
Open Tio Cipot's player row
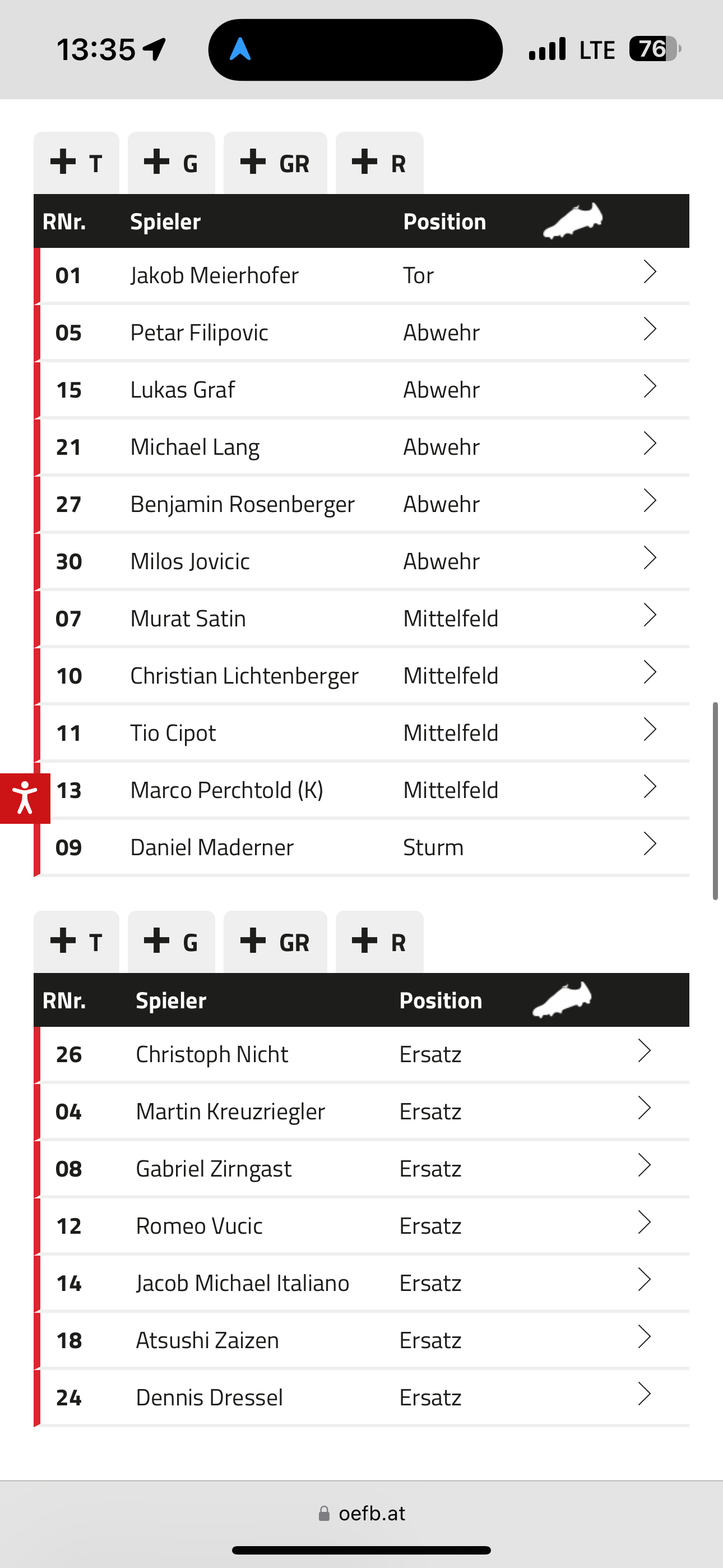pos(361,733)
